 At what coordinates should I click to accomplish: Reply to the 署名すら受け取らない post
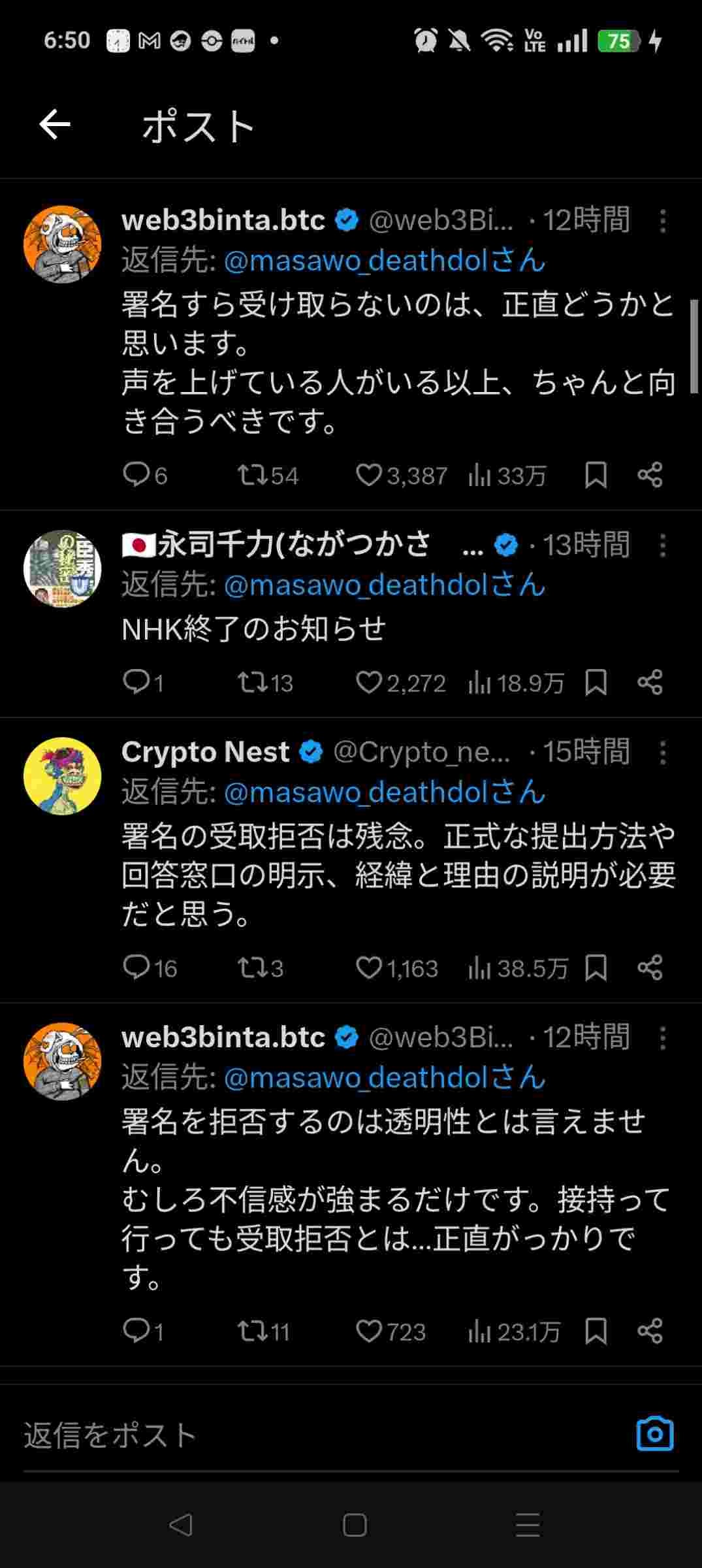coord(136,474)
